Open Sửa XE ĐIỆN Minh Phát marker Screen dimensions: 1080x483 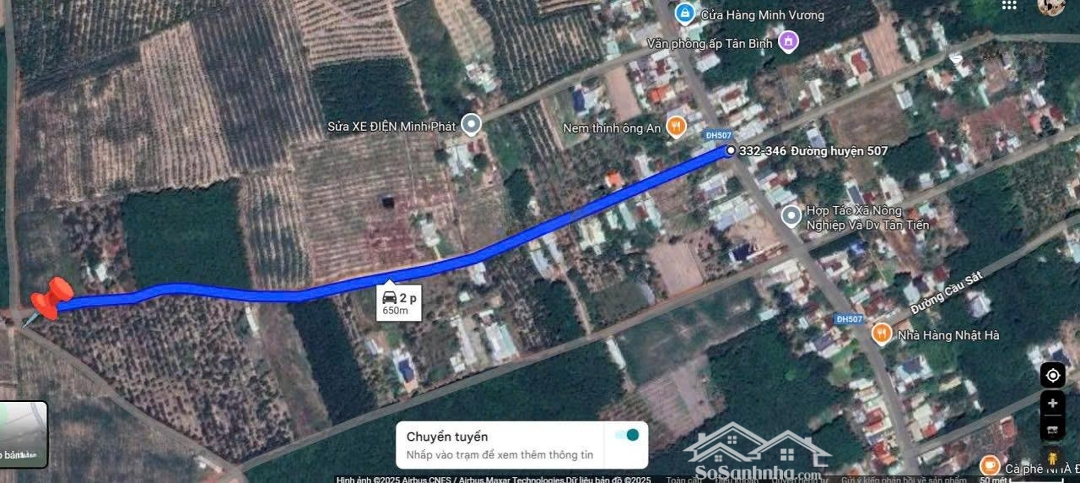[x=471, y=125]
